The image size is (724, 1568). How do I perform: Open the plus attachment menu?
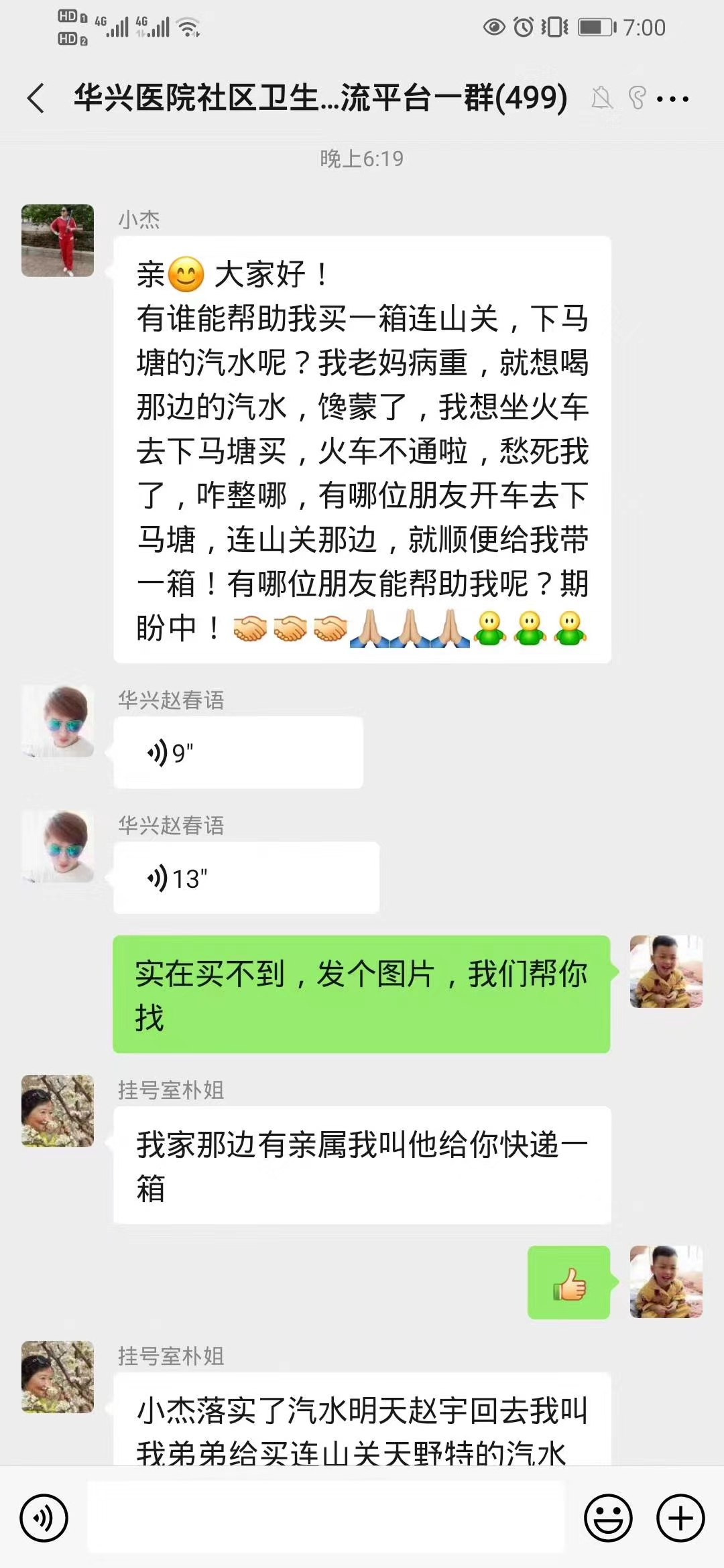[680, 1518]
